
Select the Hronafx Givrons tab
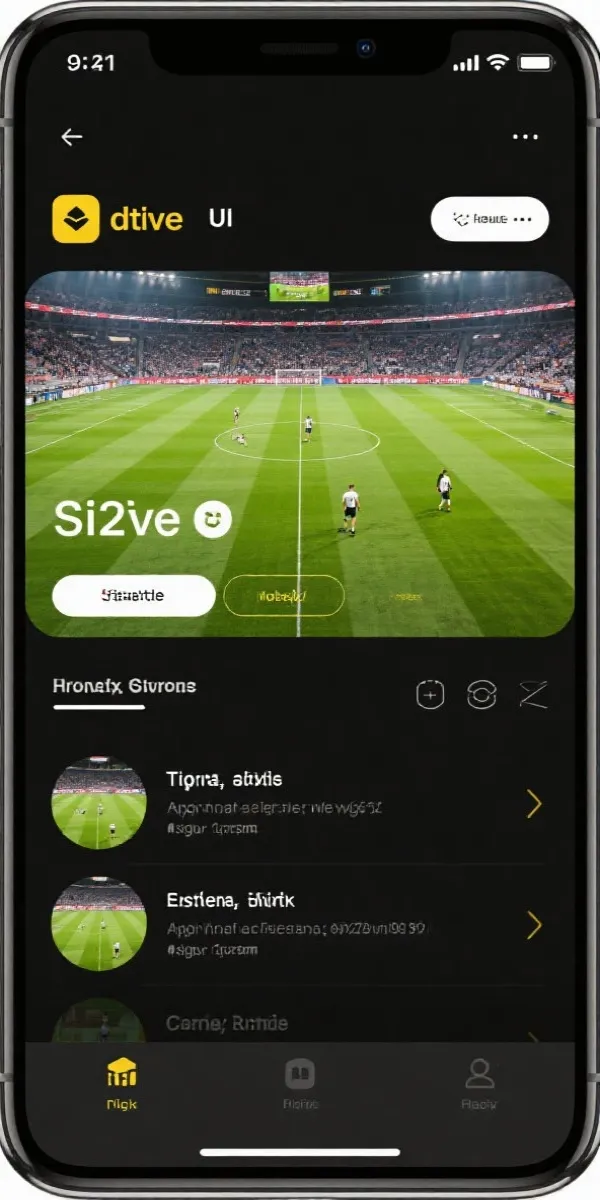pyautogui.click(x=124, y=687)
